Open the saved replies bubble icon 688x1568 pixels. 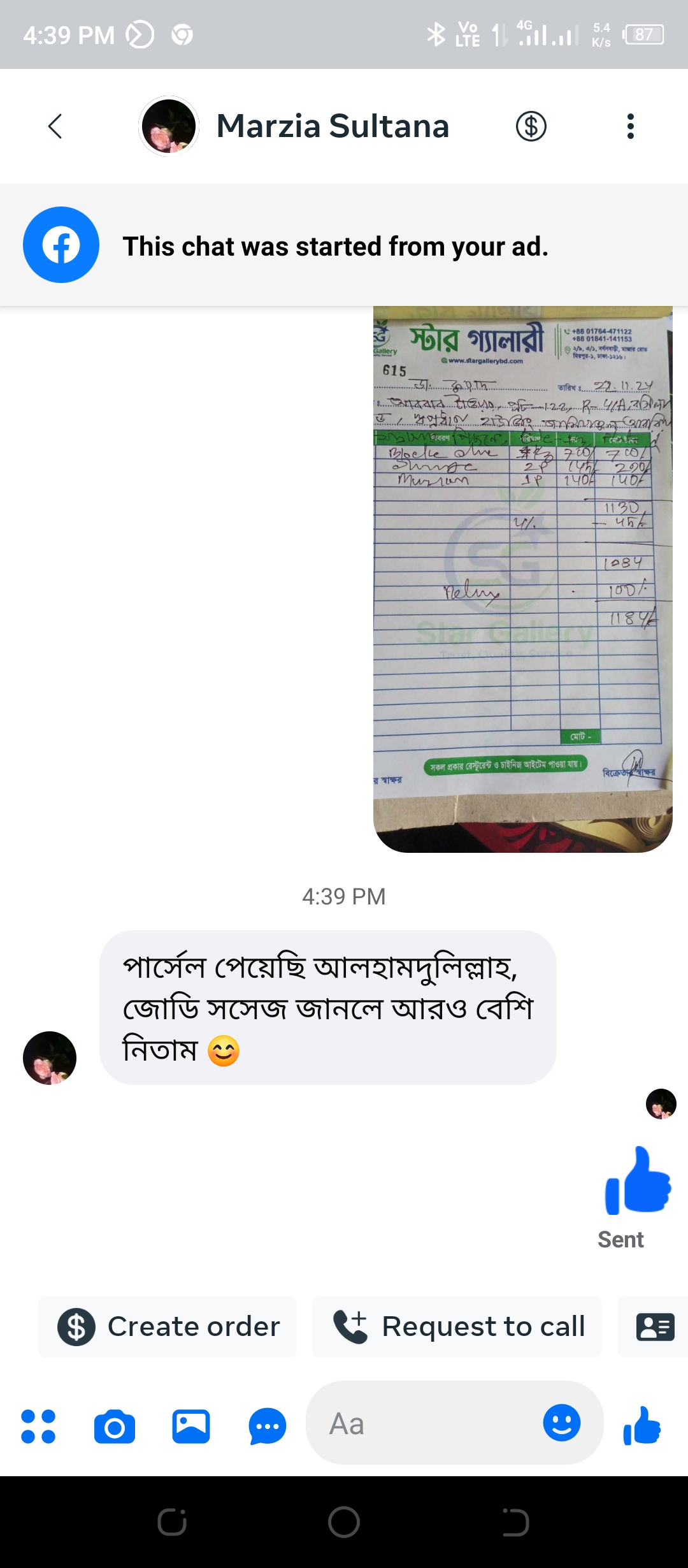[267, 1426]
